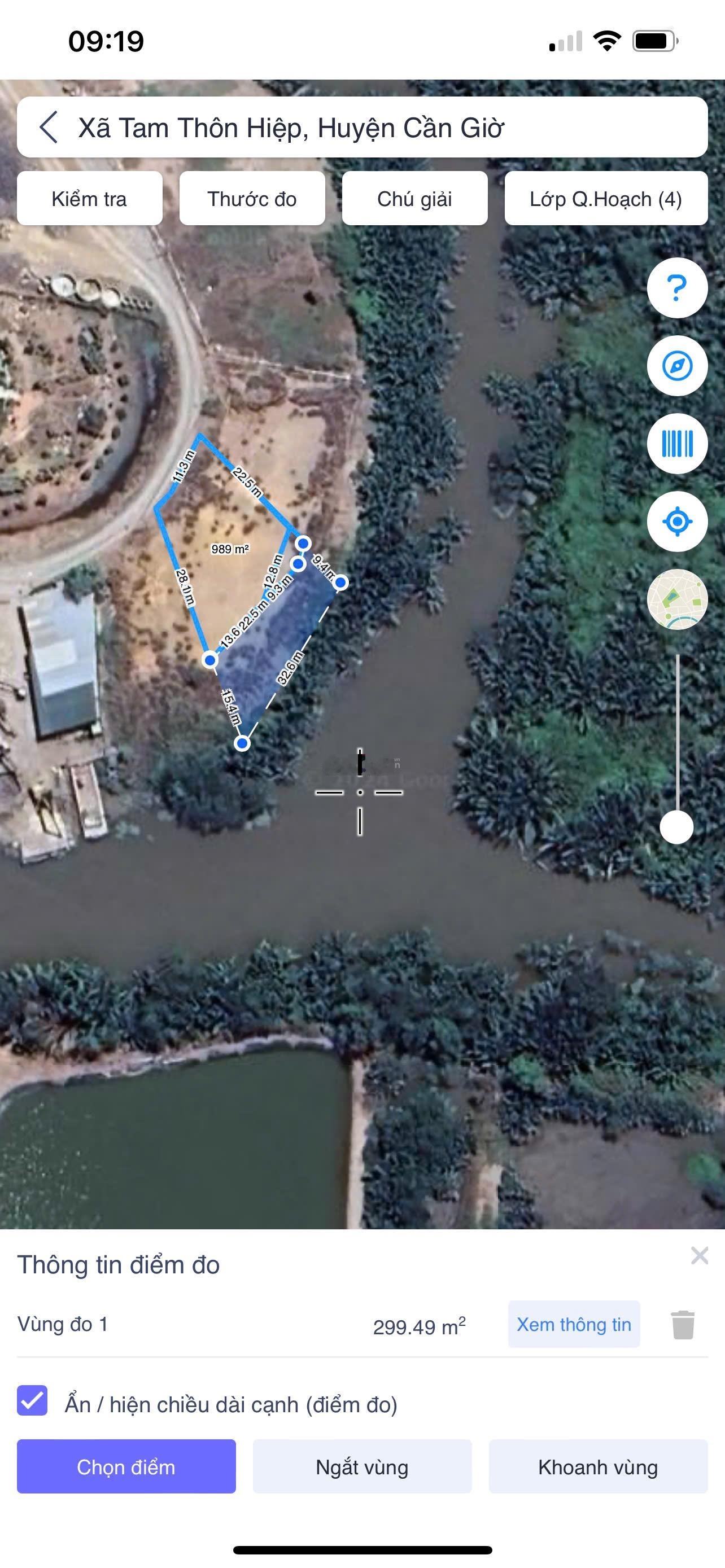The width and height of the screenshot is (725, 1568).
Task: Tap the compass orientation button
Action: (x=677, y=366)
